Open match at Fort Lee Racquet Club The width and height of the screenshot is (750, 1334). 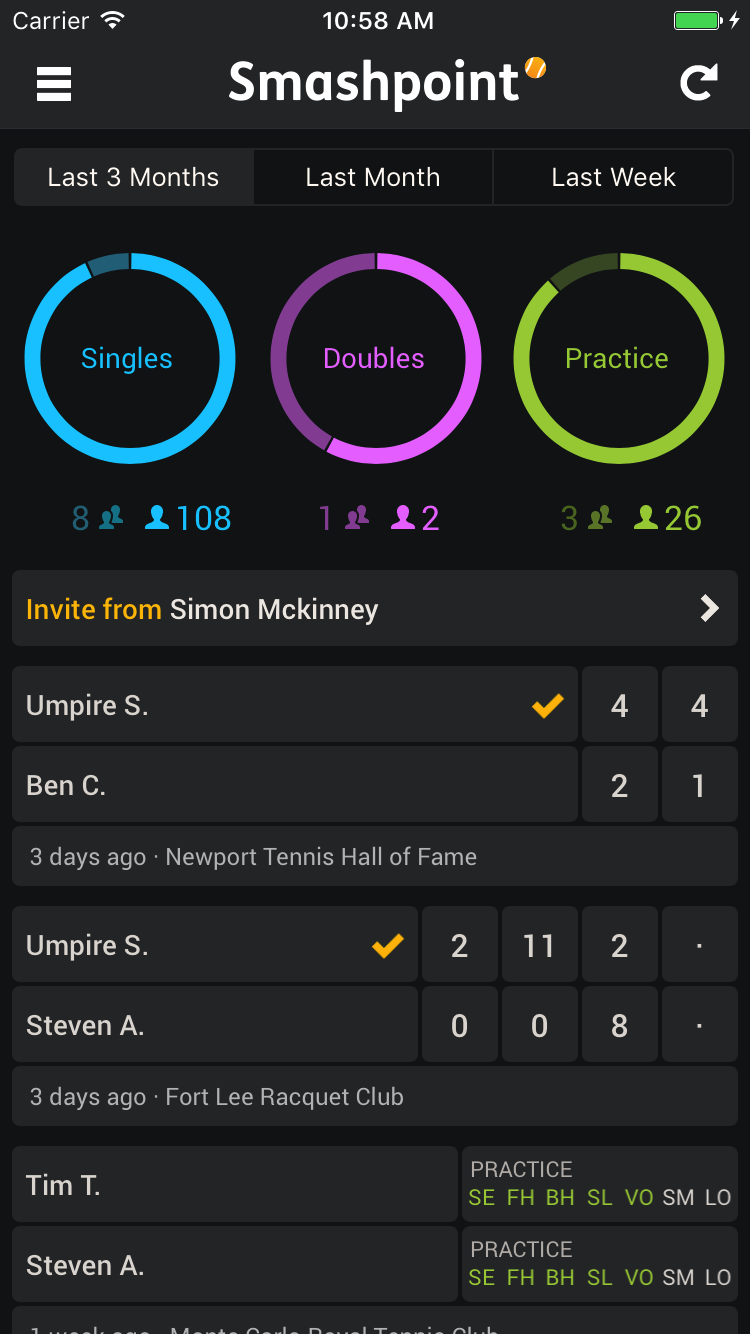pos(375,1096)
